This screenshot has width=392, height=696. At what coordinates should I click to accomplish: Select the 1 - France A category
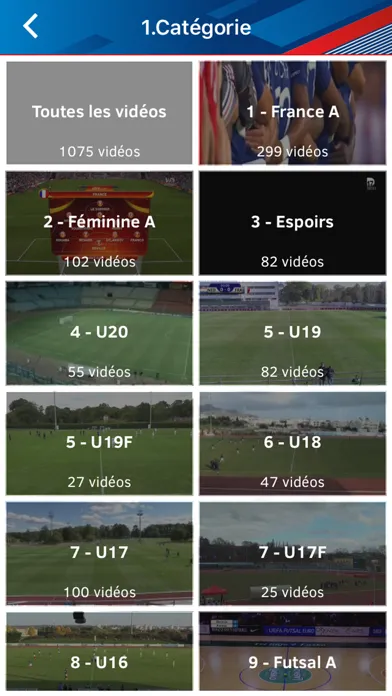click(293, 113)
